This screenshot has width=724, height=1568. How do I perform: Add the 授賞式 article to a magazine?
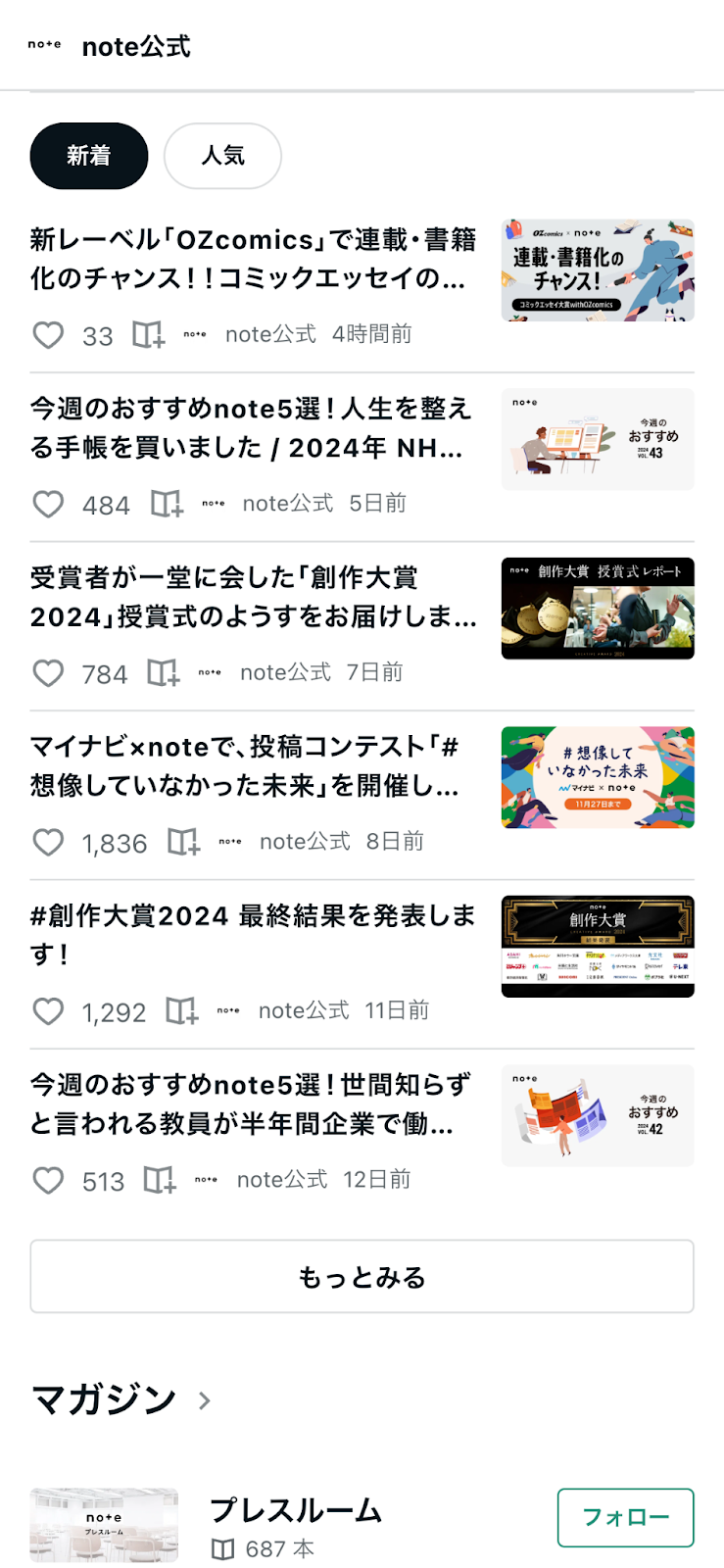(163, 673)
